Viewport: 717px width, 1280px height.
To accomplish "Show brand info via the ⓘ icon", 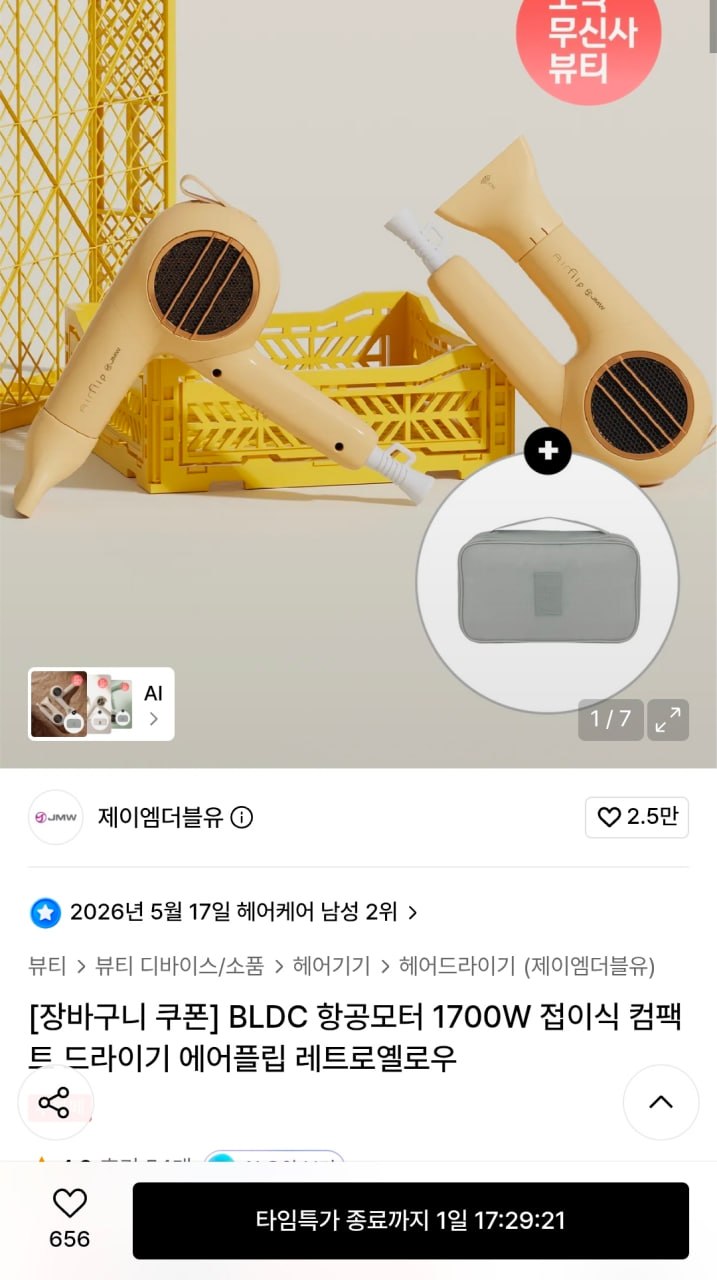I will (x=242, y=818).
